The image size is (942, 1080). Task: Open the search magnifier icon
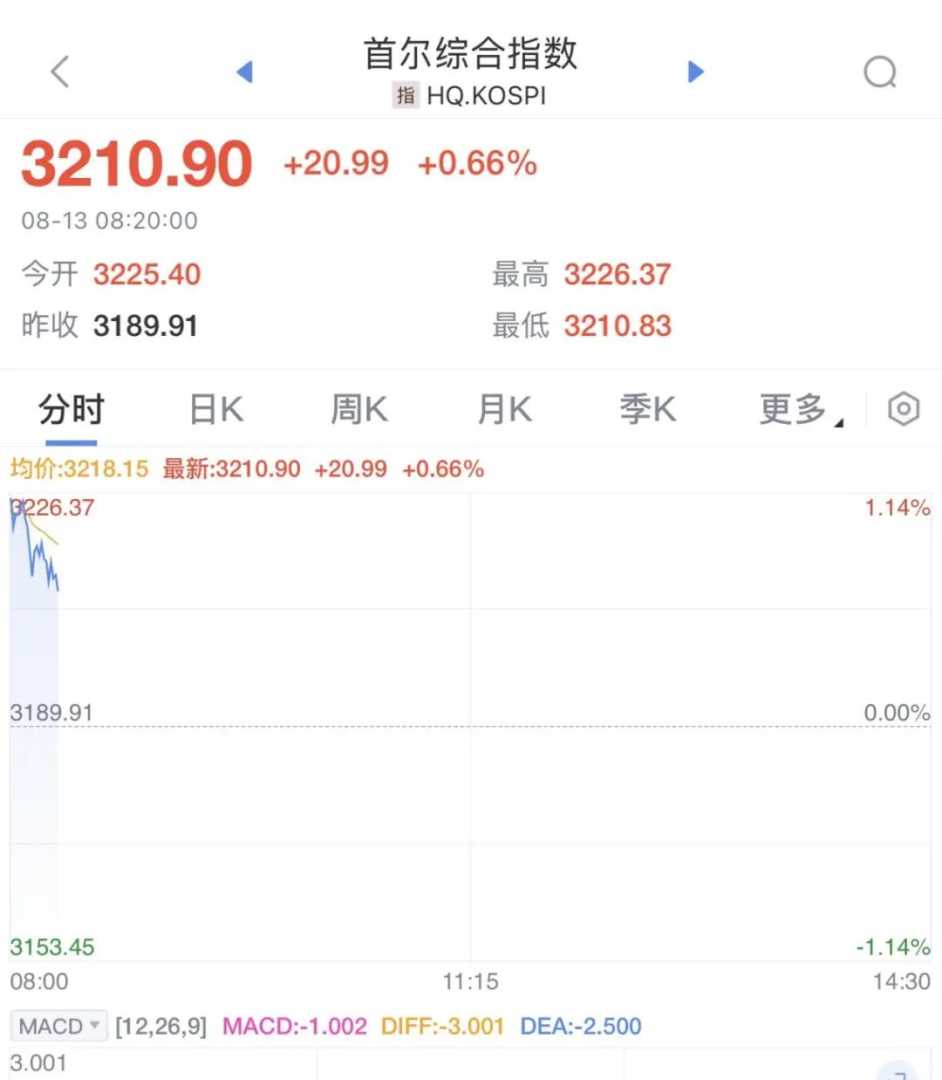[x=880, y=72]
